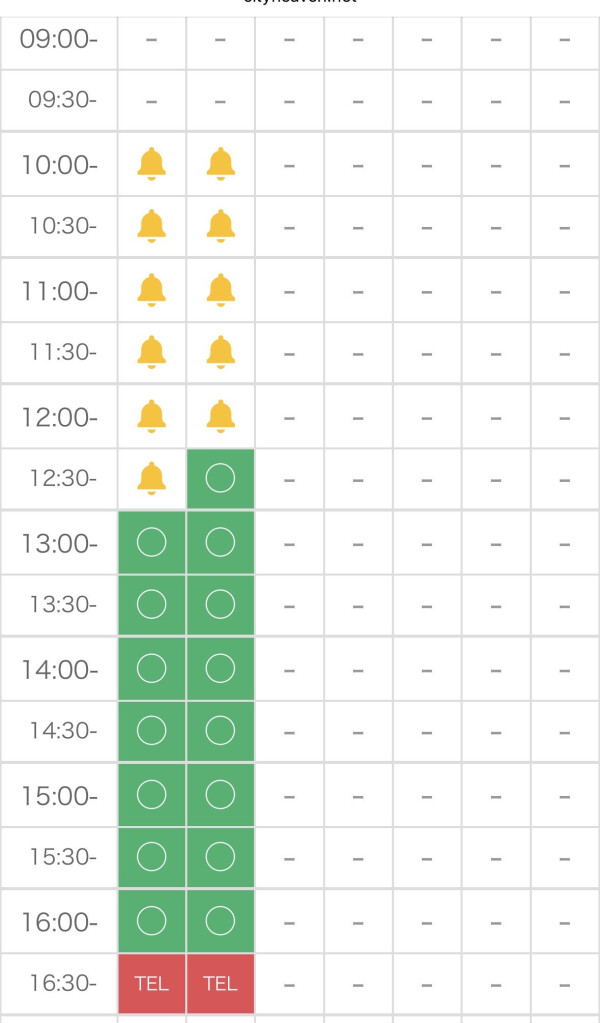Viewport: 600px width, 1023px height.
Task: Reserve the 15:30 slot in the first day column
Action: click(151, 857)
